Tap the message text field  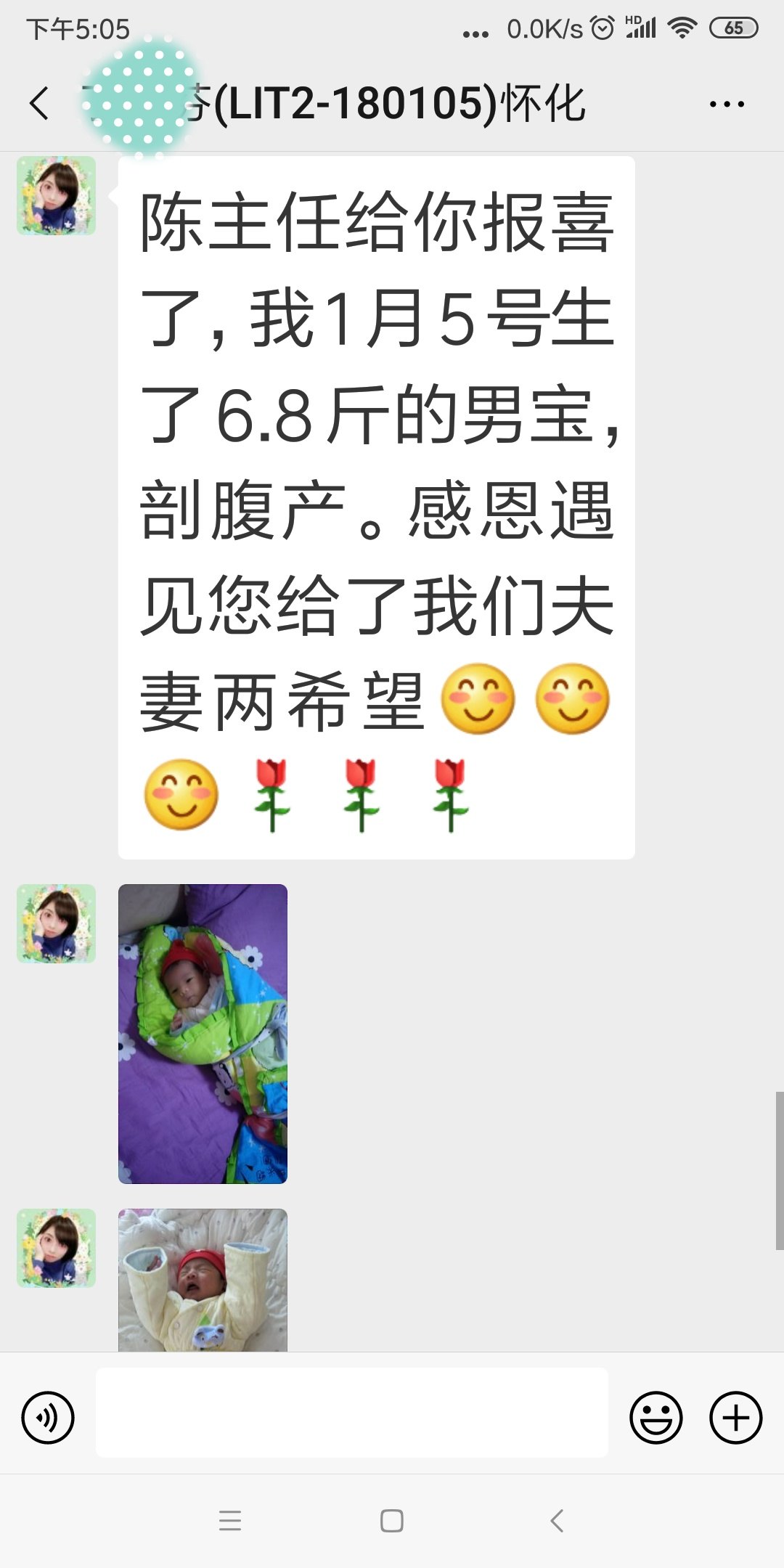click(x=352, y=1413)
